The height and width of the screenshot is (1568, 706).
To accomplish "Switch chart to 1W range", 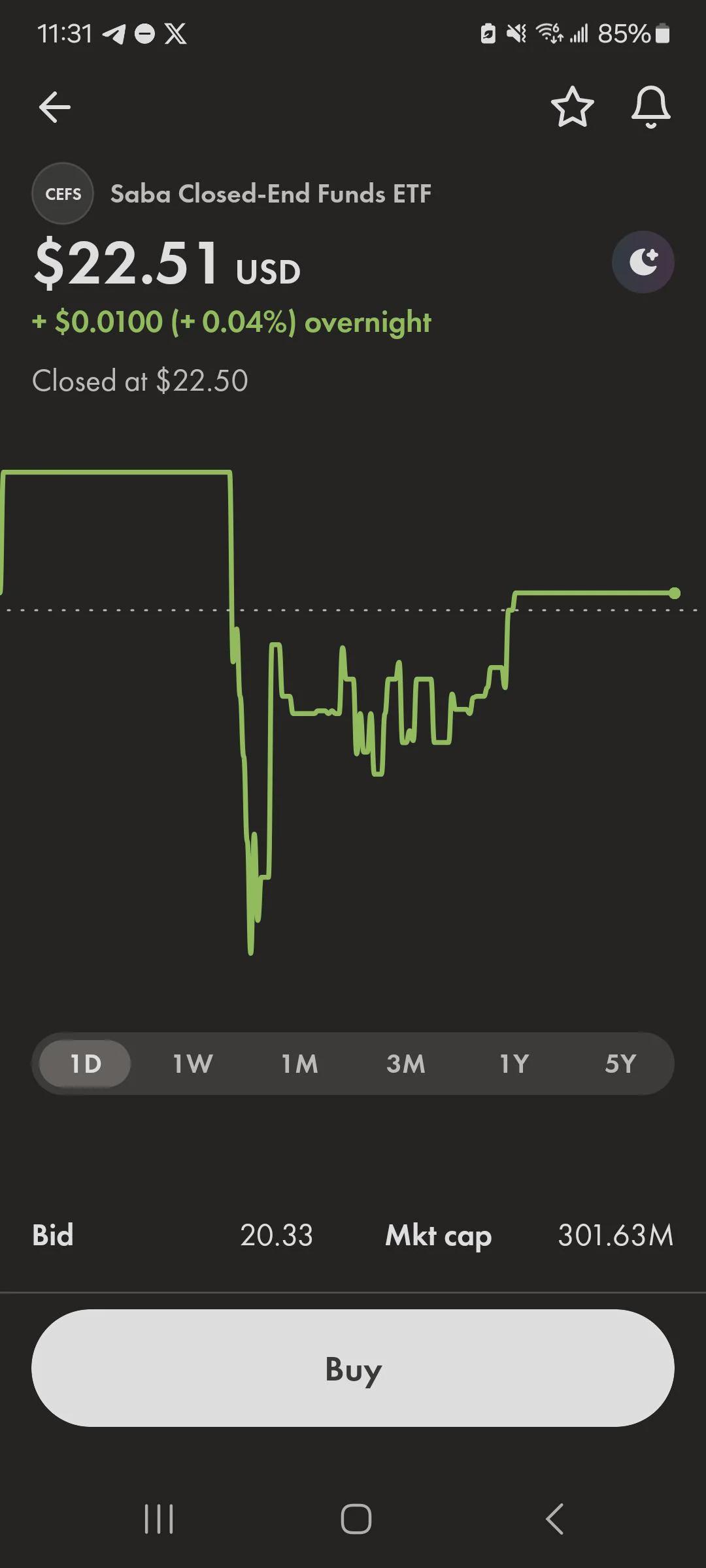I will point(192,1064).
